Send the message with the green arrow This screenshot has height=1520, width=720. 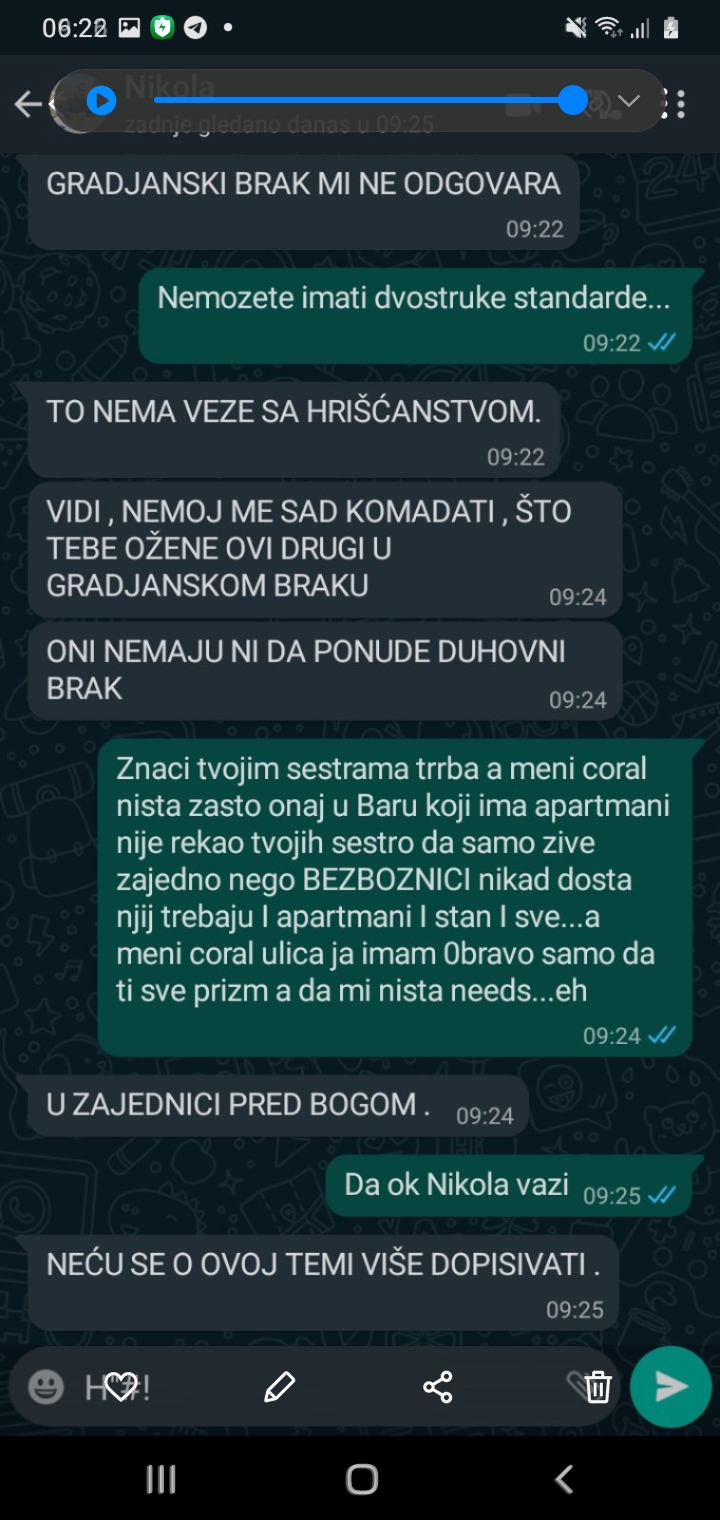tap(670, 1386)
